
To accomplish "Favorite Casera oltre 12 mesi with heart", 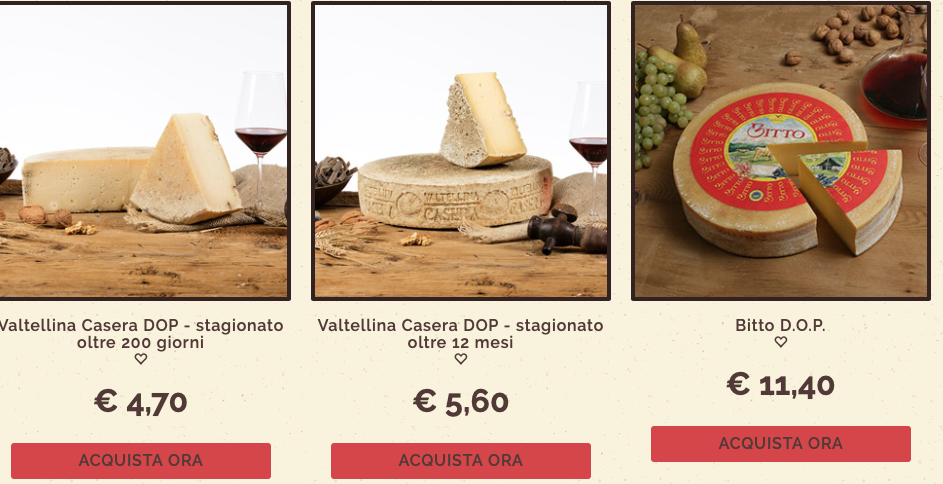I will coord(461,359).
